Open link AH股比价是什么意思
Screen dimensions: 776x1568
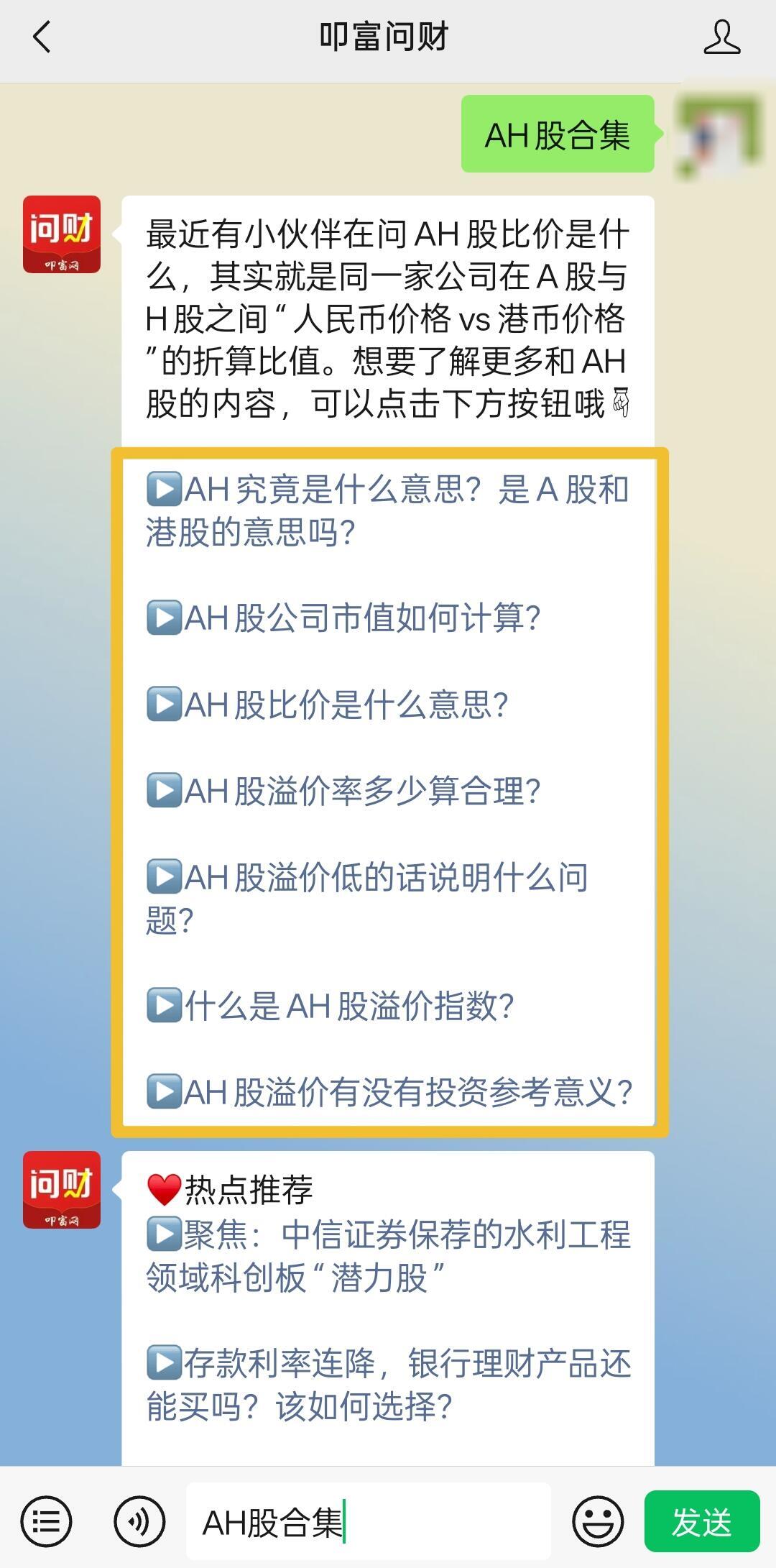[346, 705]
